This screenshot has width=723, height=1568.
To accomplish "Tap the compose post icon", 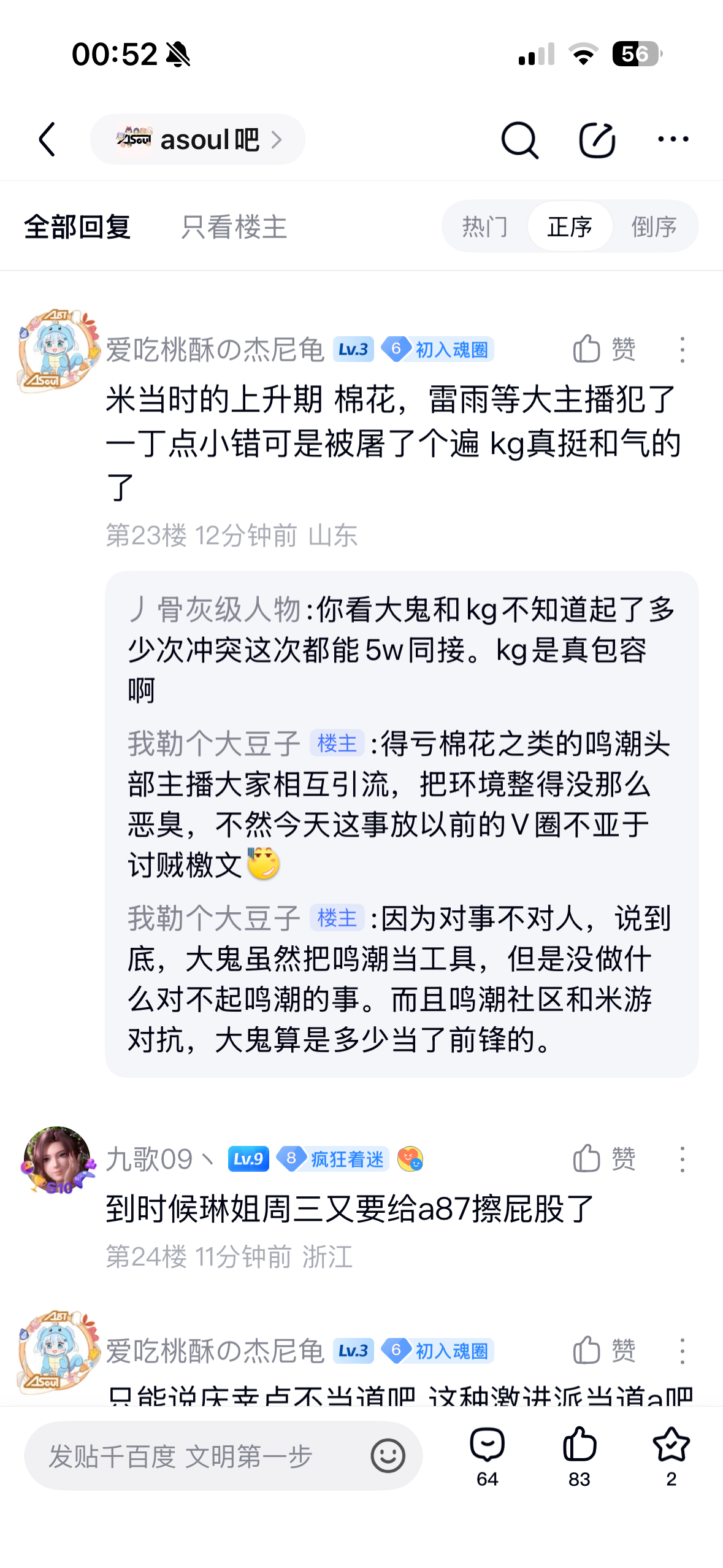I will point(597,140).
